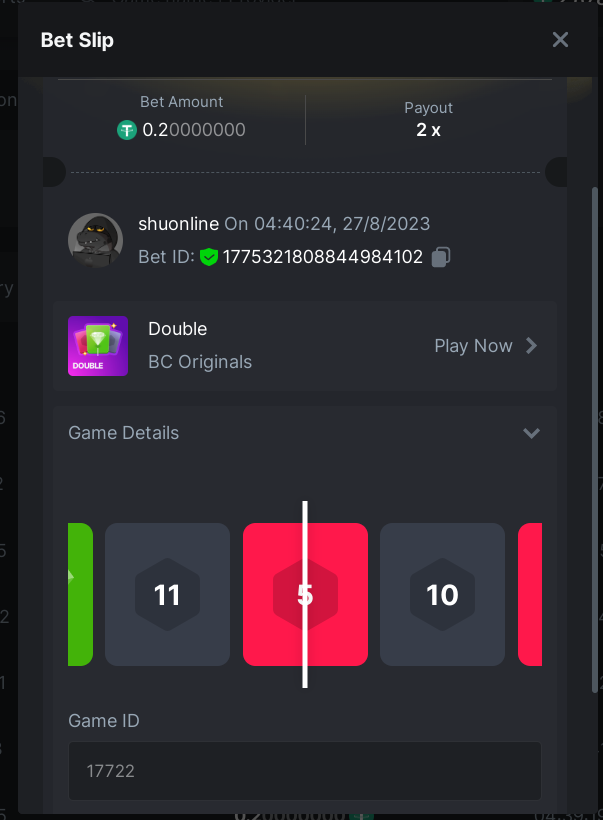Image resolution: width=603 pixels, height=820 pixels.
Task: Close the Bet Slip dialog
Action: [x=560, y=40]
